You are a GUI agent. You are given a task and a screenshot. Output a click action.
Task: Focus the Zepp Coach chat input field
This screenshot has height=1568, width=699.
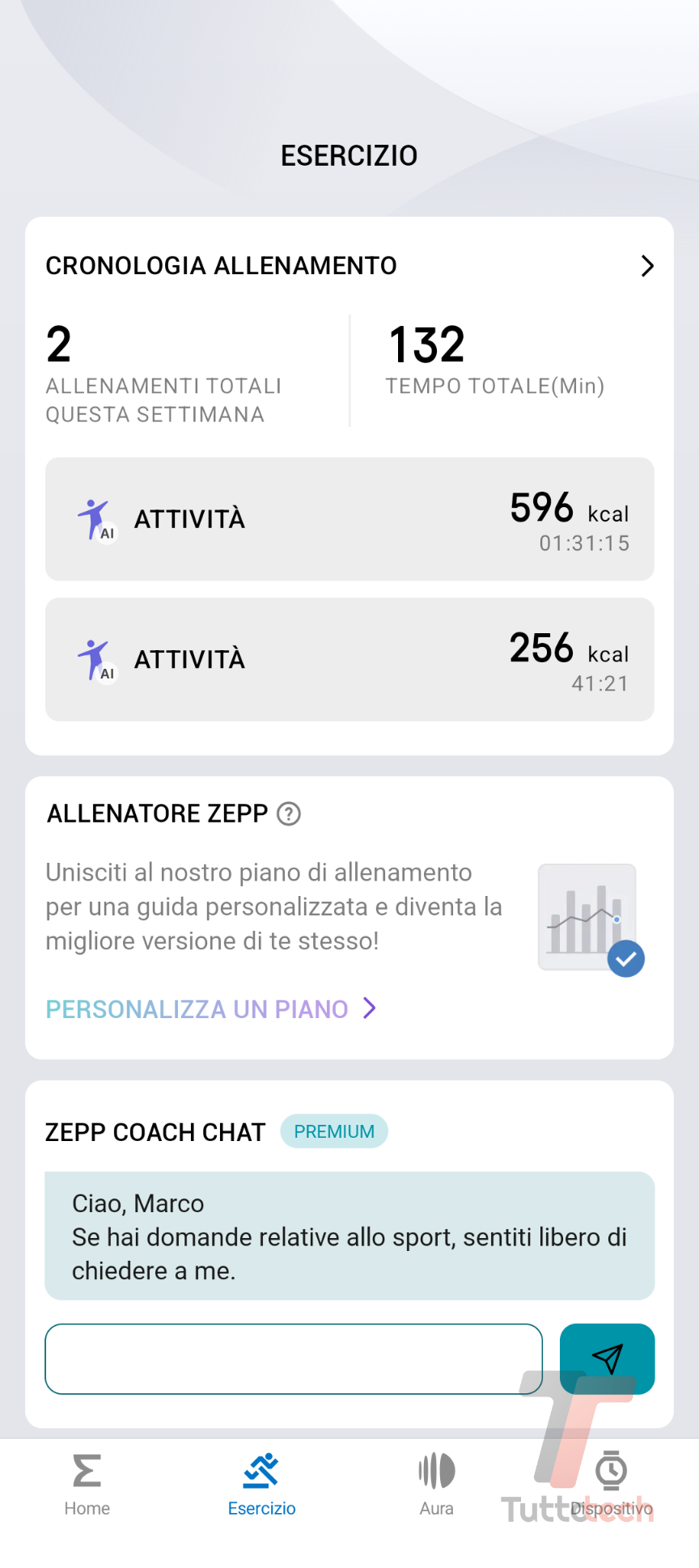click(293, 1359)
